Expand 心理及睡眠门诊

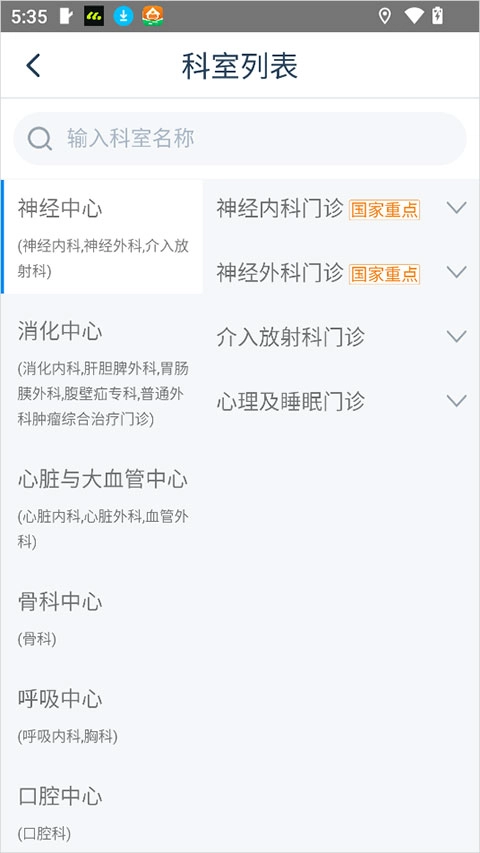342,401
